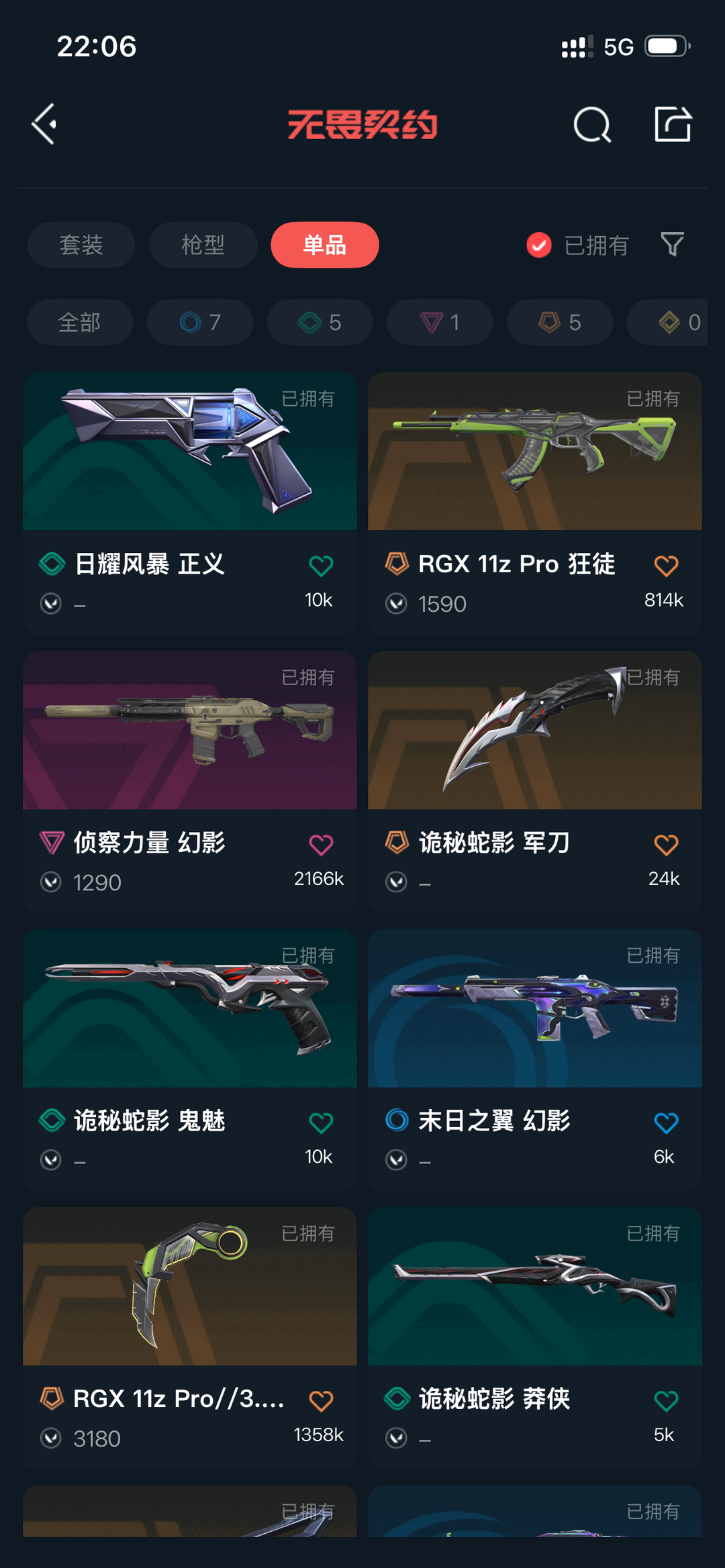This screenshot has height=1568, width=725.
Task: Open the search icon
Action: coord(592,125)
